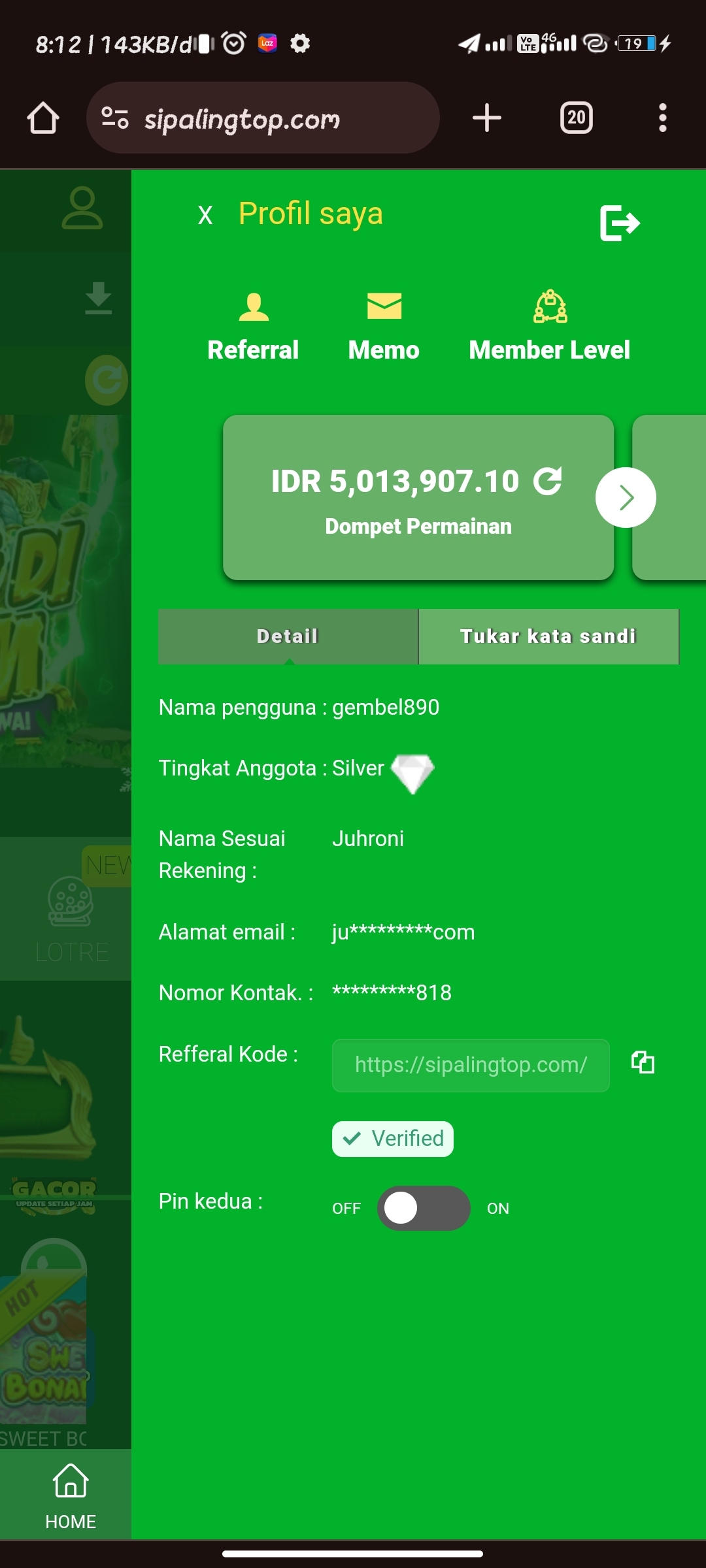Viewport: 706px width, 1568px height.
Task: Switch to the Detail tab
Action: [288, 636]
